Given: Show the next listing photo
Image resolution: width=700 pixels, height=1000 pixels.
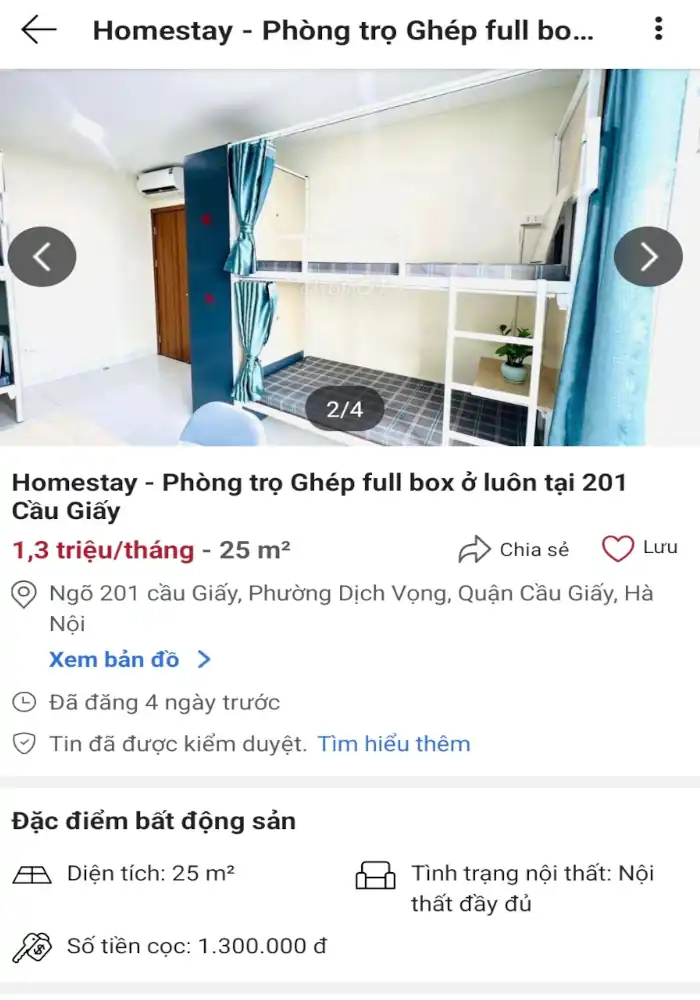Looking at the screenshot, I should pyautogui.click(x=648, y=257).
